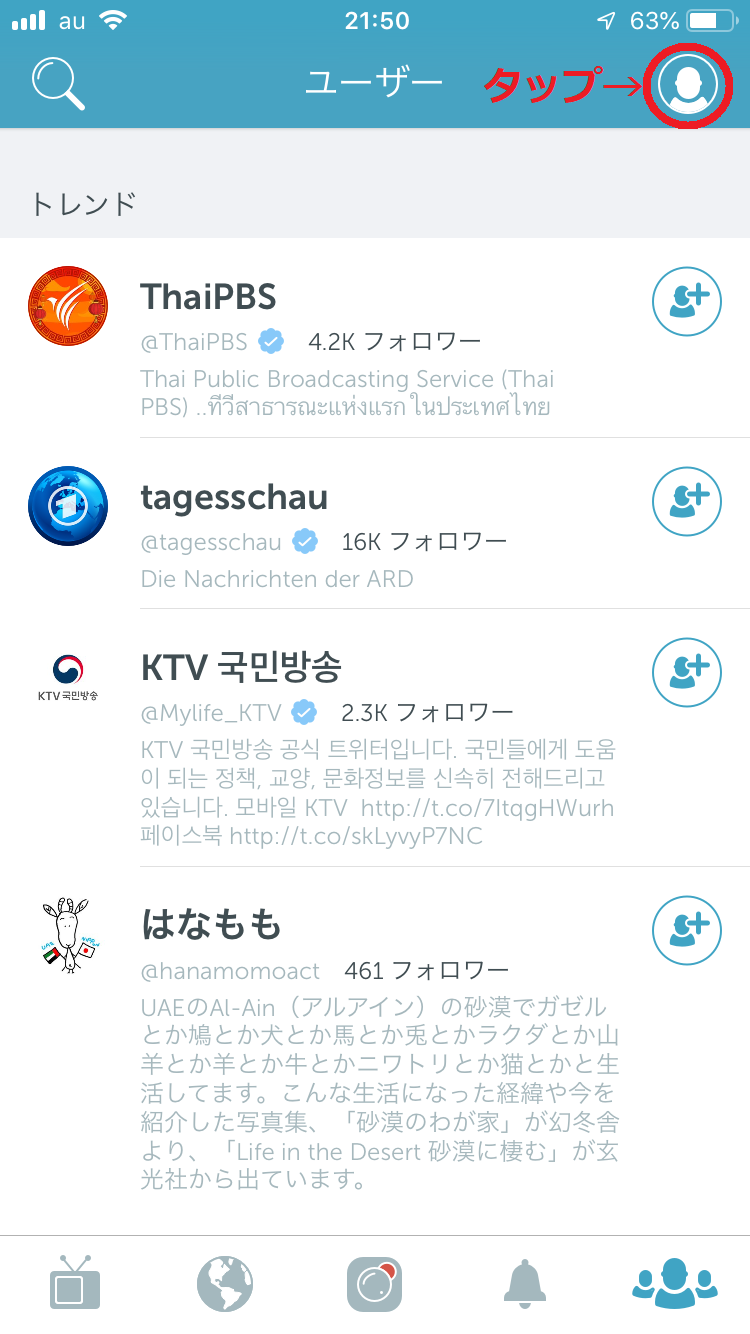This screenshot has width=750, height=1334.
Task: Tap the circled profile account icon
Action: click(x=688, y=86)
